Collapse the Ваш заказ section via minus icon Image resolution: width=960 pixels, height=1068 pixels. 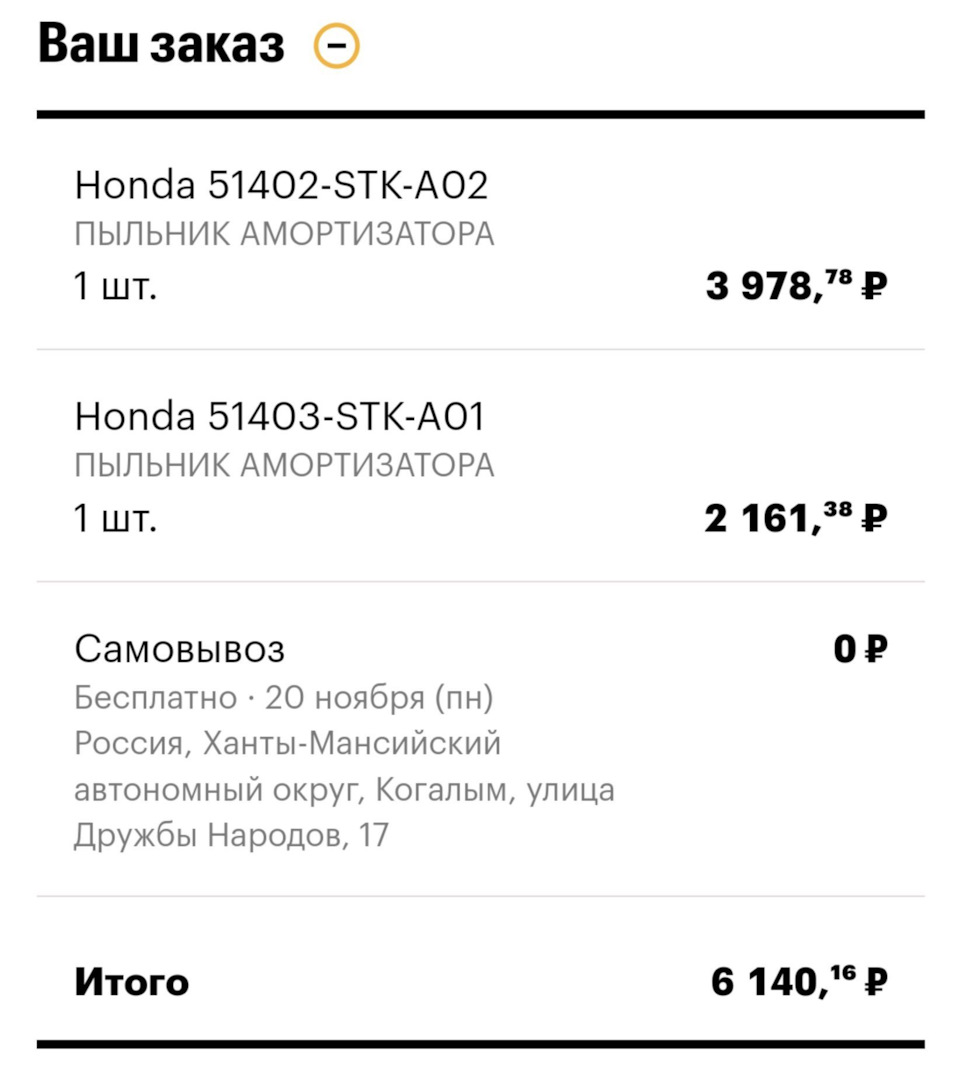click(337, 44)
